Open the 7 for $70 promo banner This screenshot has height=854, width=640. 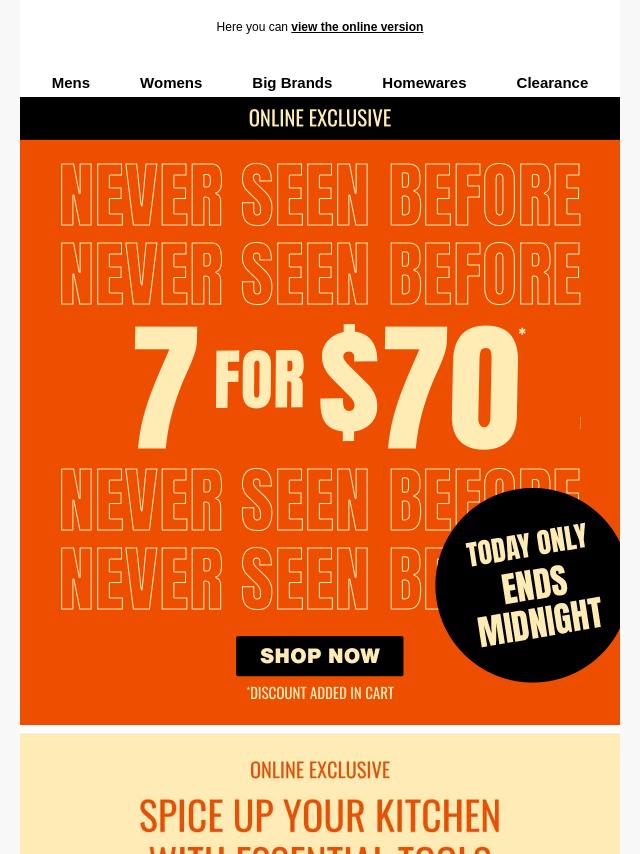coord(320,385)
